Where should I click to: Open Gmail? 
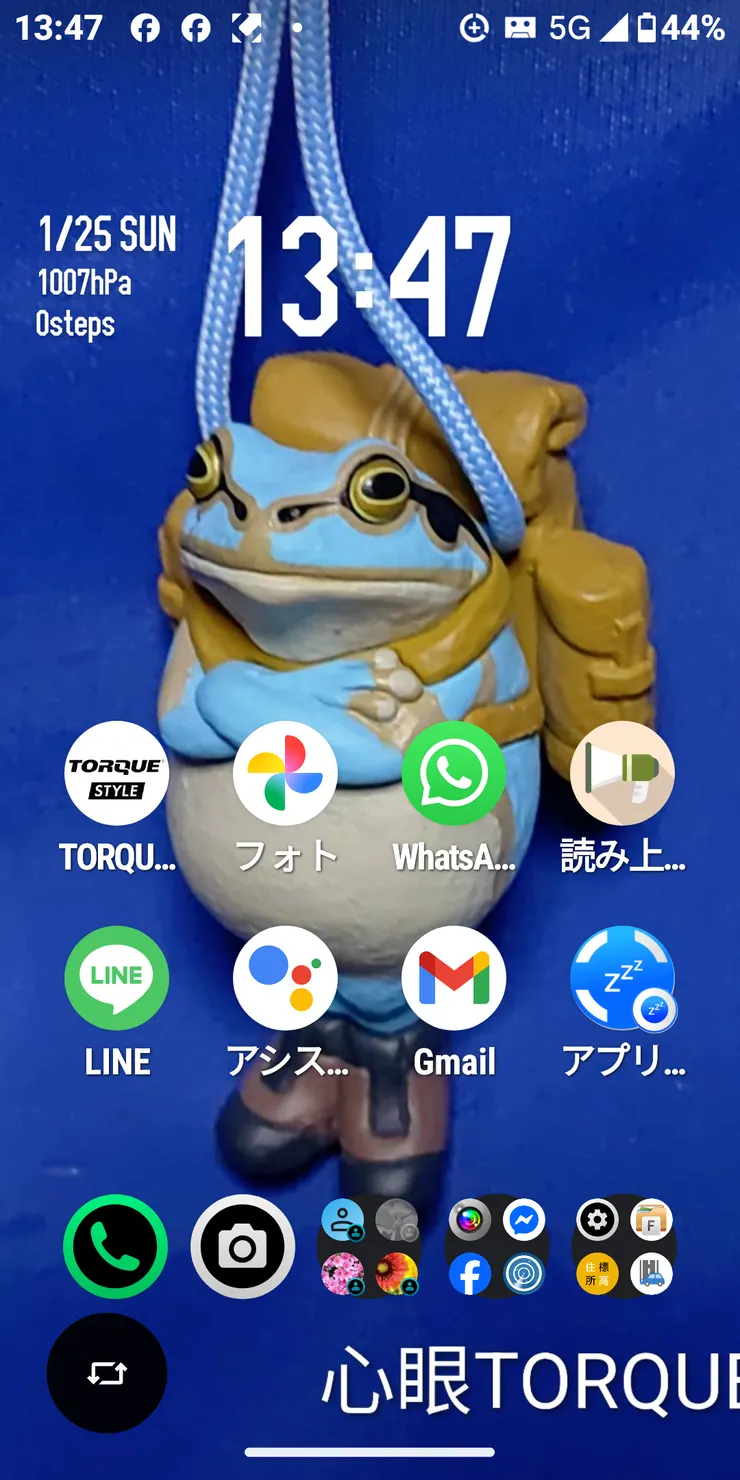point(454,978)
